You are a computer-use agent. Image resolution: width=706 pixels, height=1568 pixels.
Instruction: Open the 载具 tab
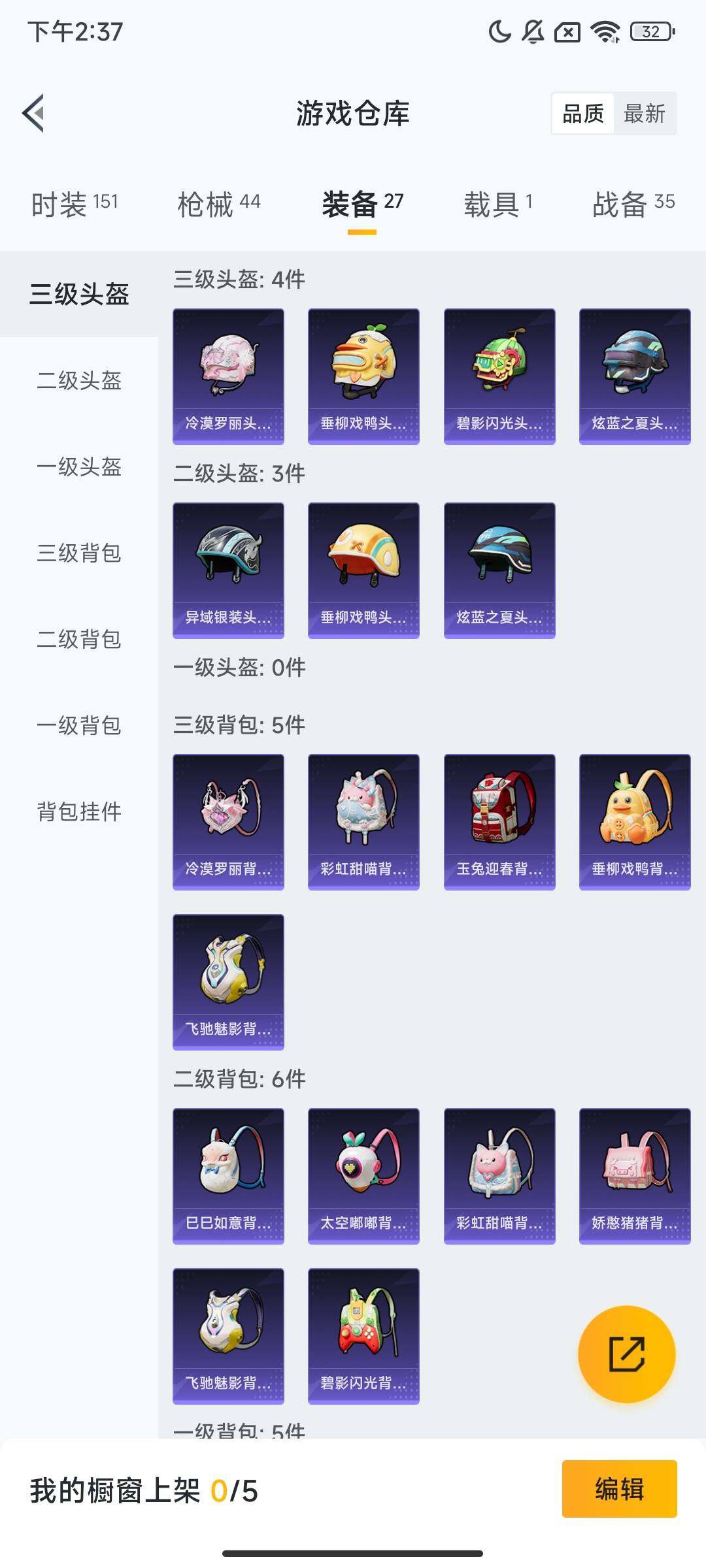click(497, 204)
